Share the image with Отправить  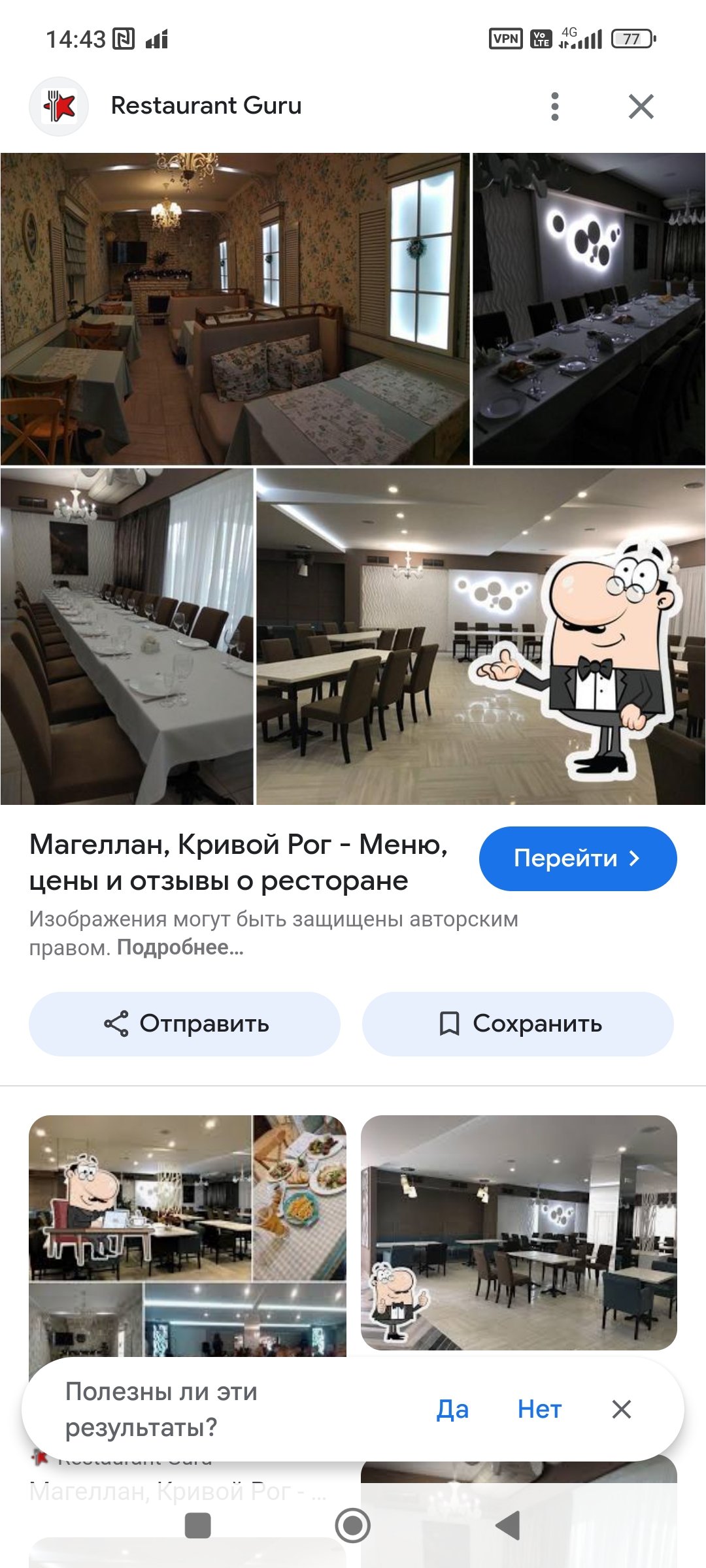coord(185,1024)
